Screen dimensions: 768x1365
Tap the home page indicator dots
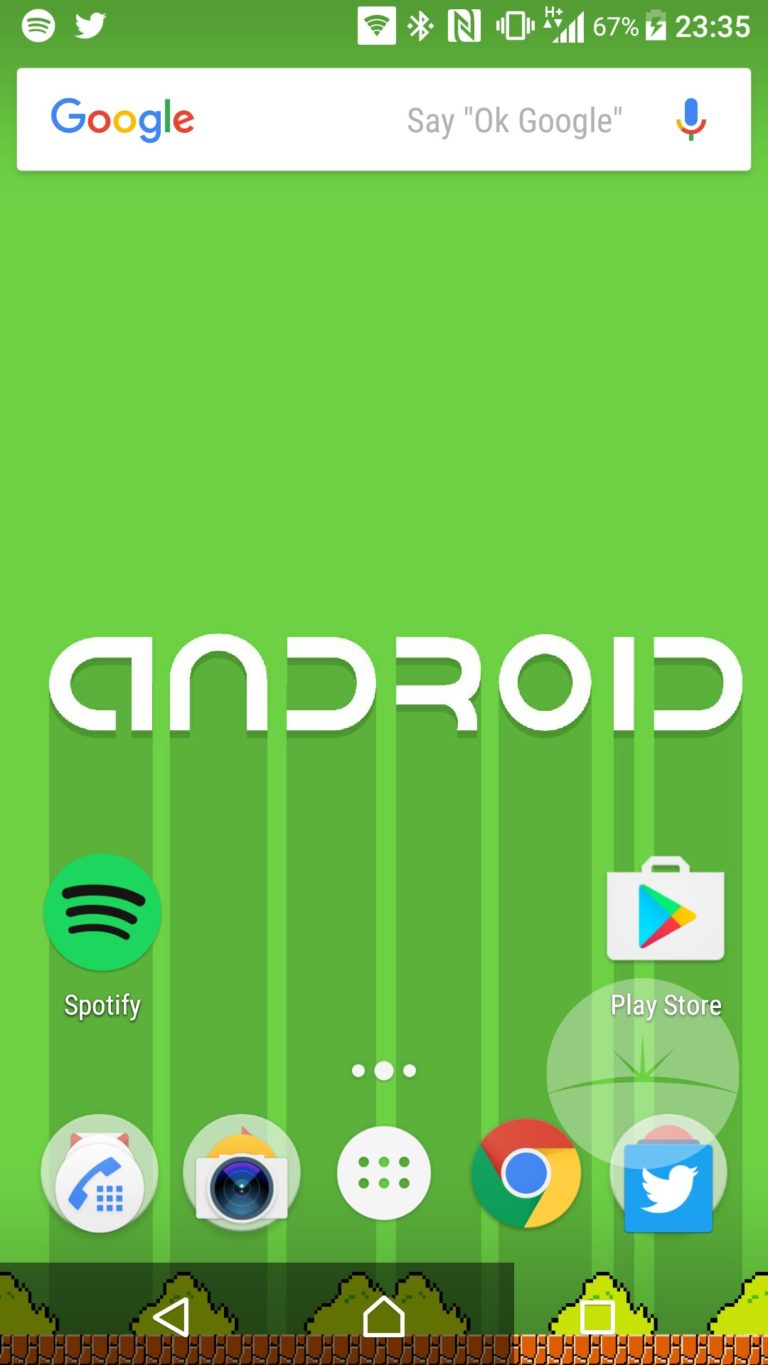384,1070
